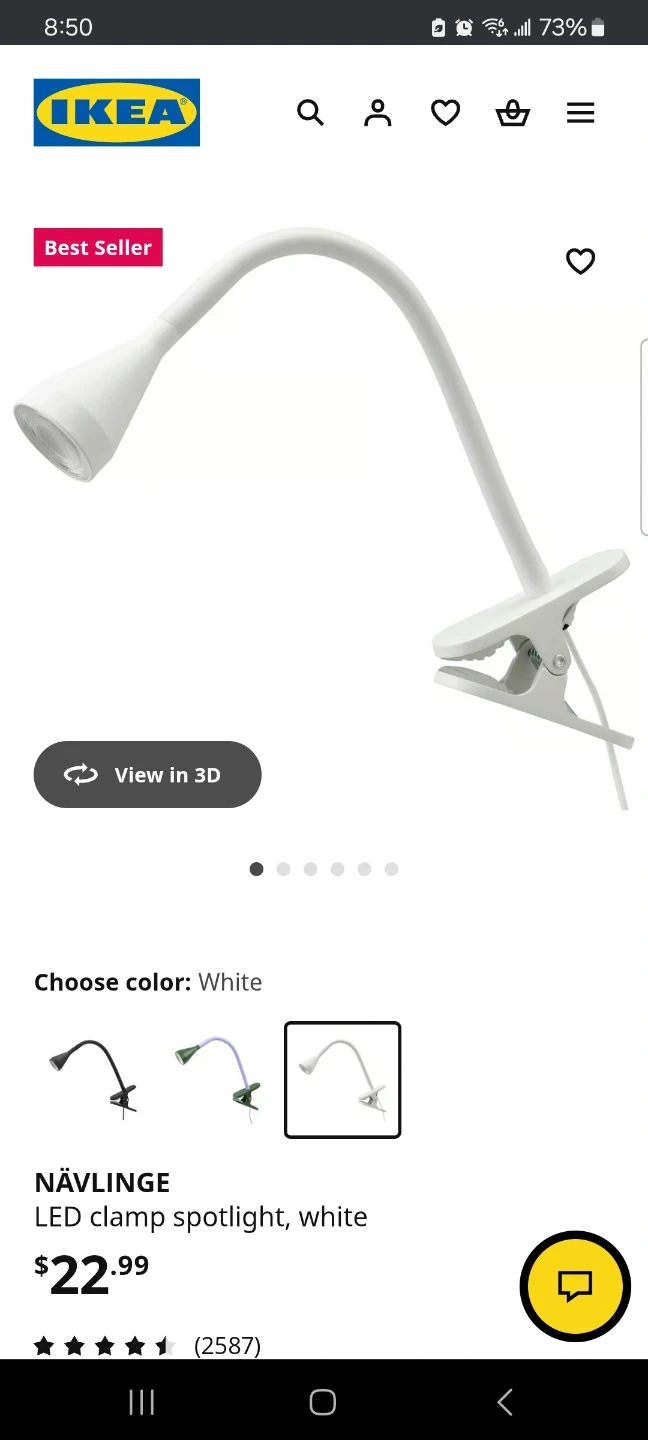Open the yellow chat bubble button
Viewport: 648px width, 1440px height.
[575, 1286]
